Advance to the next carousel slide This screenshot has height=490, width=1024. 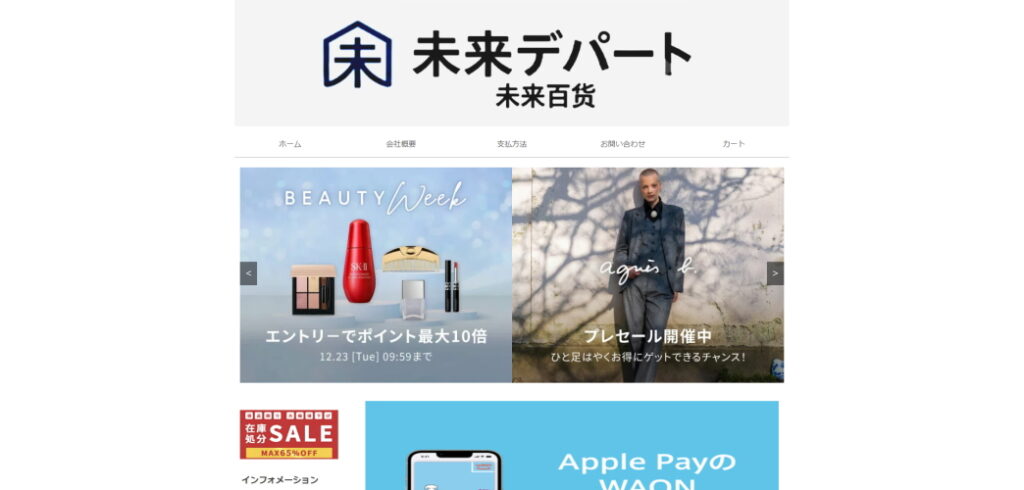775,274
